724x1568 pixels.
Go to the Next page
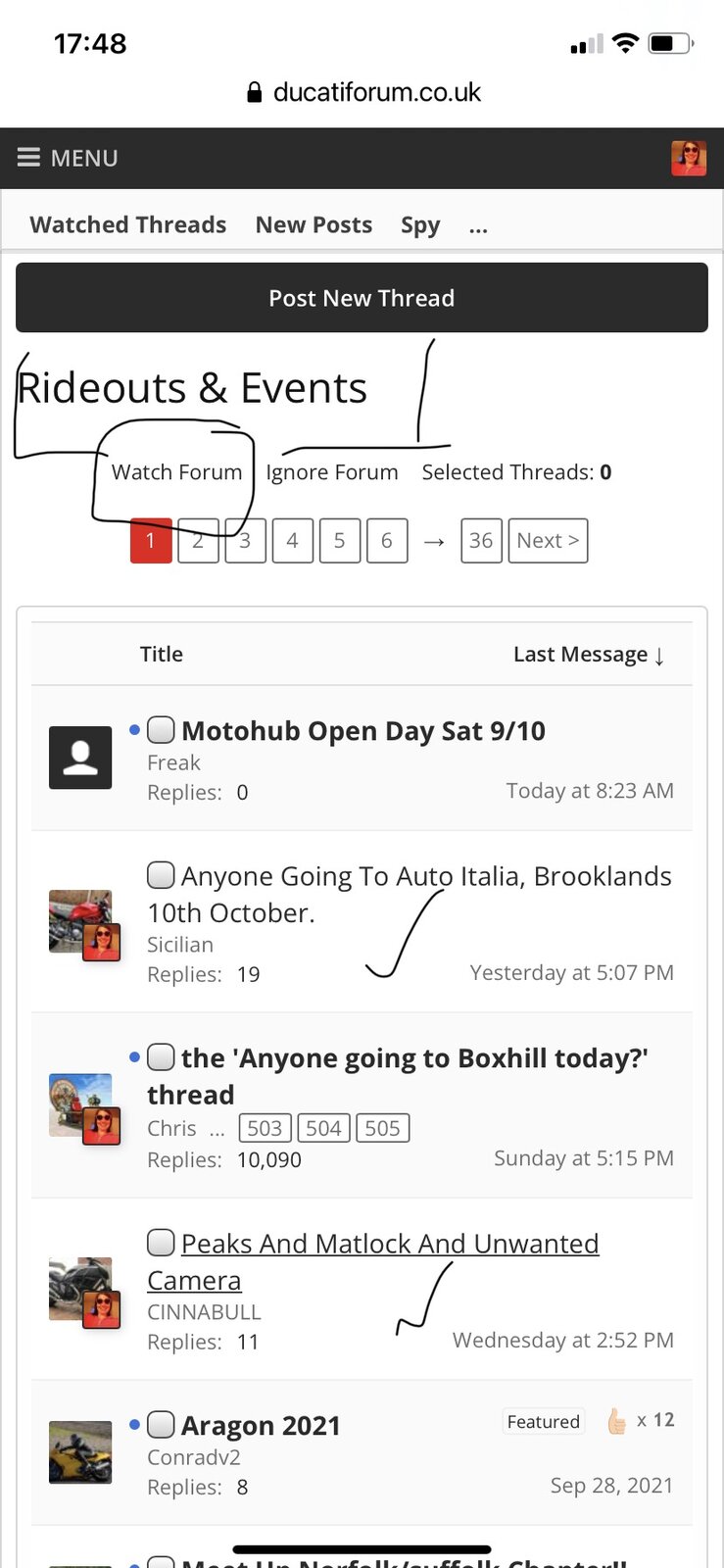(548, 541)
